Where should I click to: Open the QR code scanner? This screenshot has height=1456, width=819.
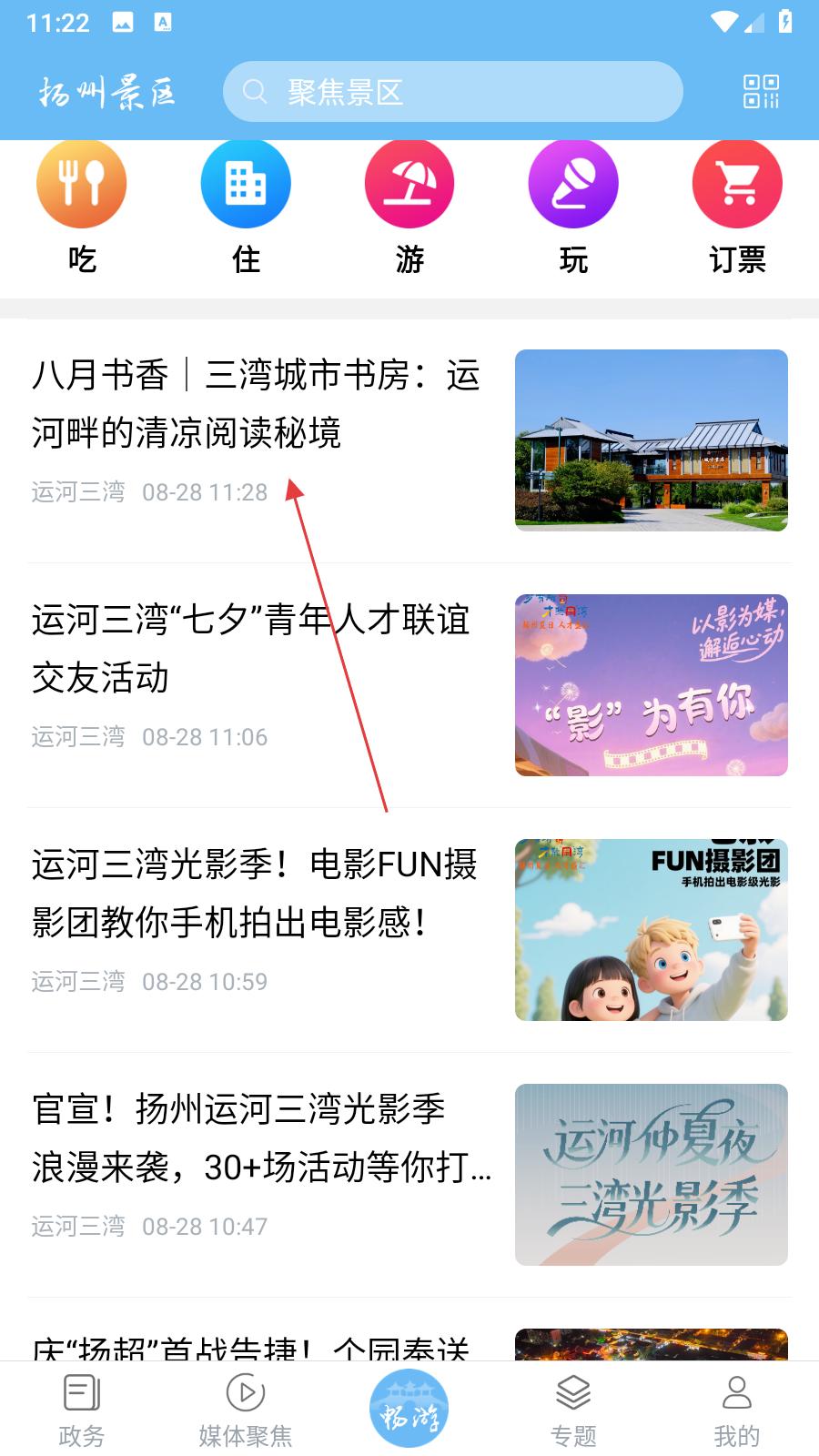(761, 92)
